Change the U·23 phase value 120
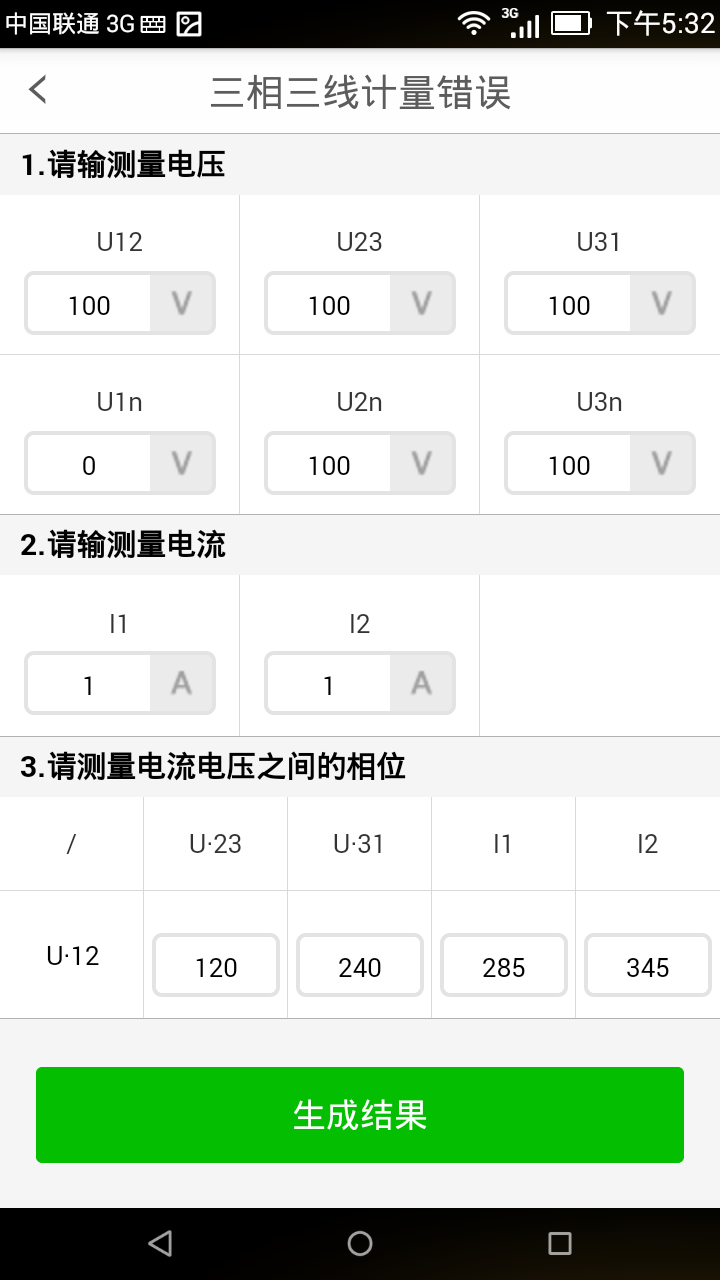The height and width of the screenshot is (1280, 720). coord(216,966)
